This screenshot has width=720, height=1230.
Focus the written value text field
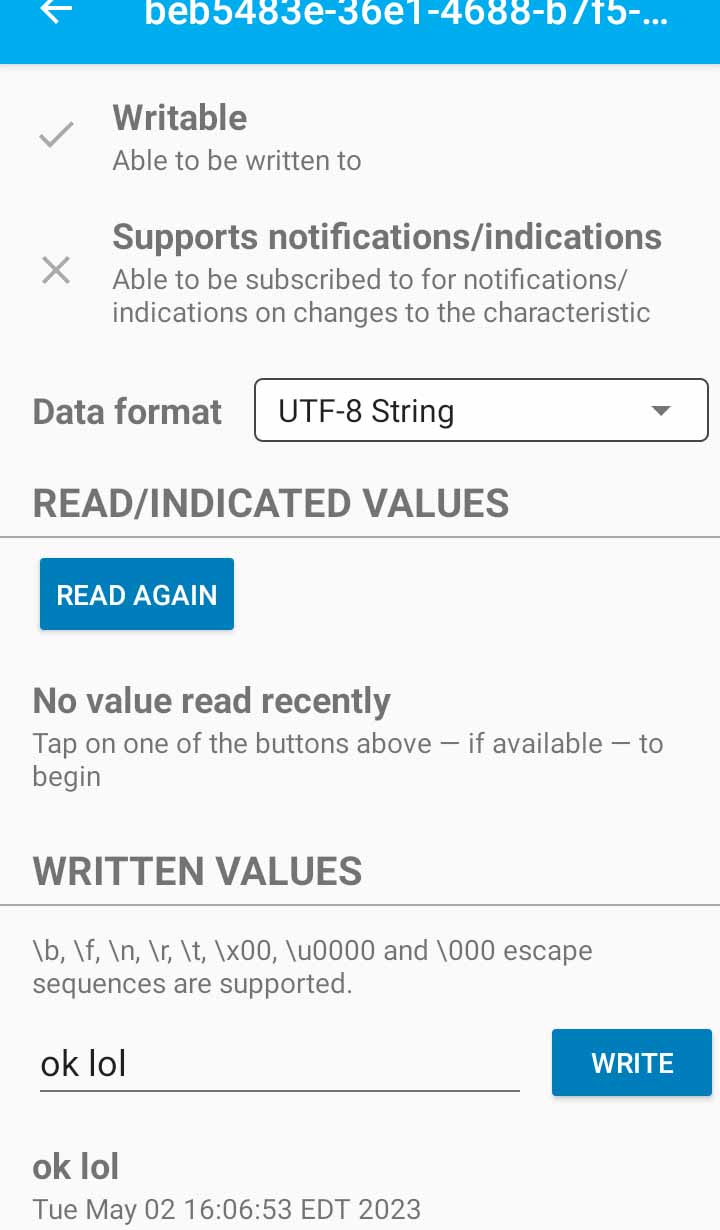pos(280,1063)
